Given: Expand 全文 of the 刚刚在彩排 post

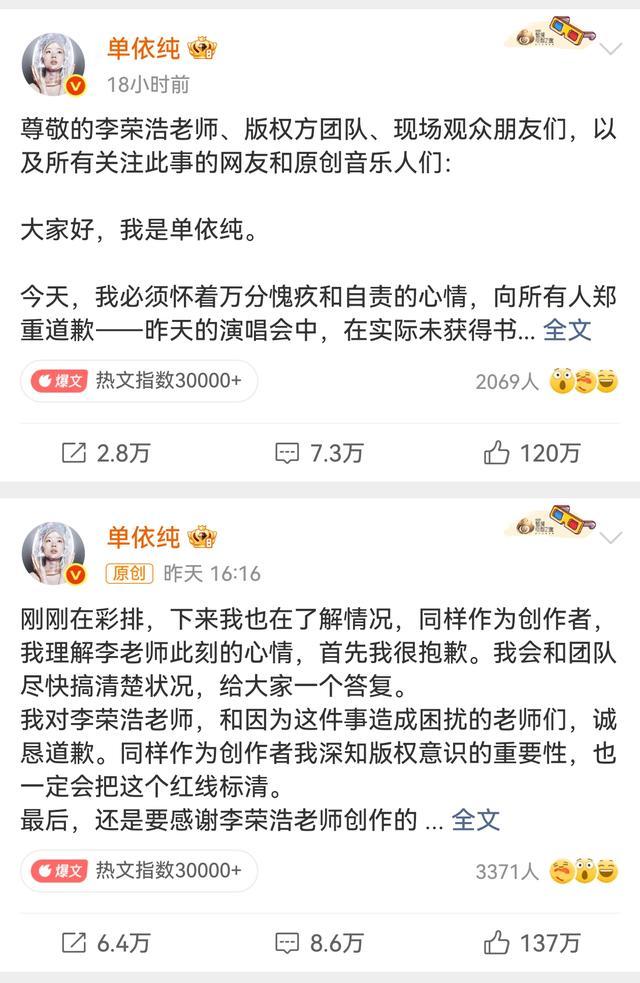Looking at the screenshot, I should 475,821.
